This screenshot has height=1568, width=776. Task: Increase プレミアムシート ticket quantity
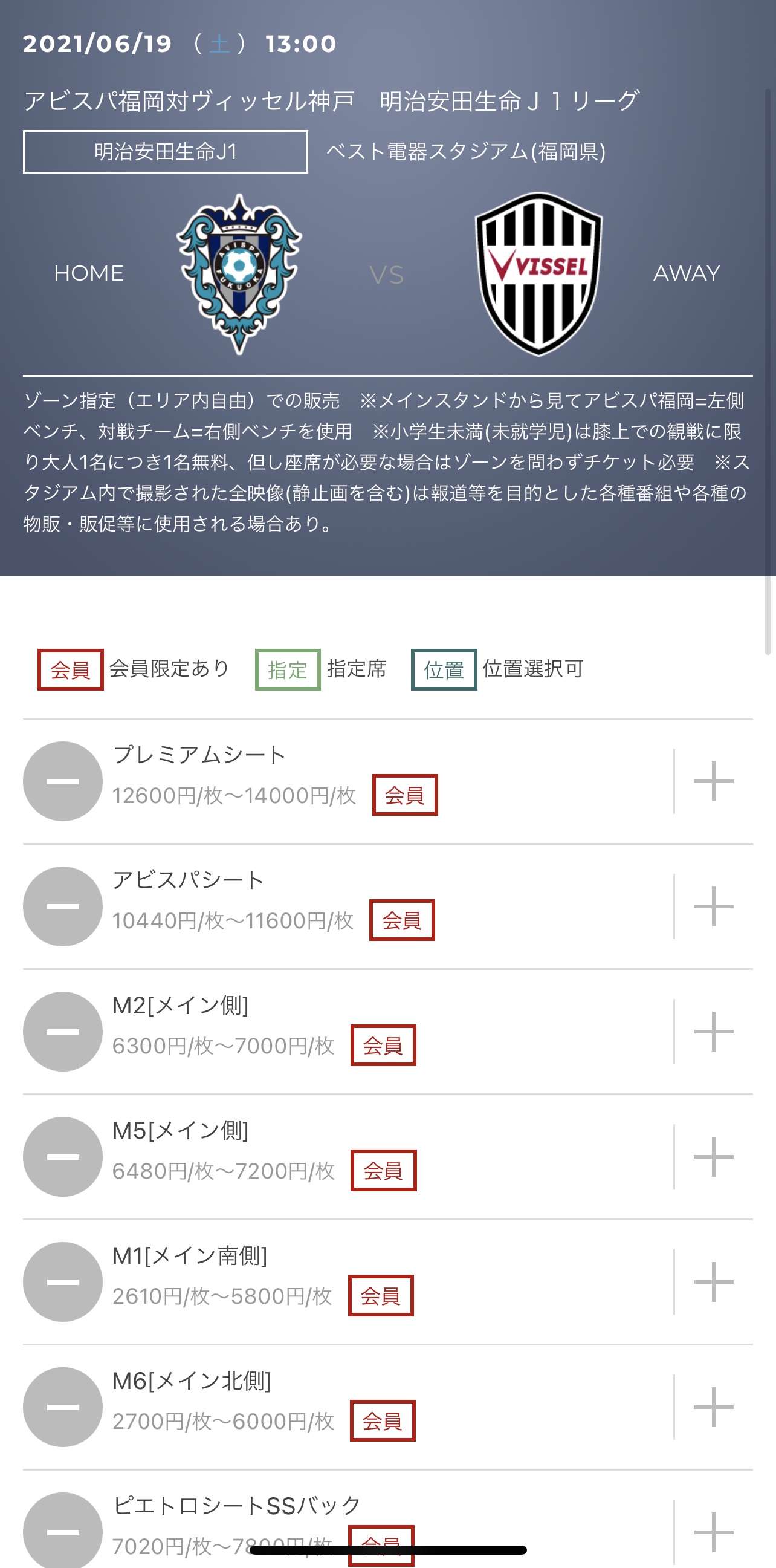tap(713, 781)
